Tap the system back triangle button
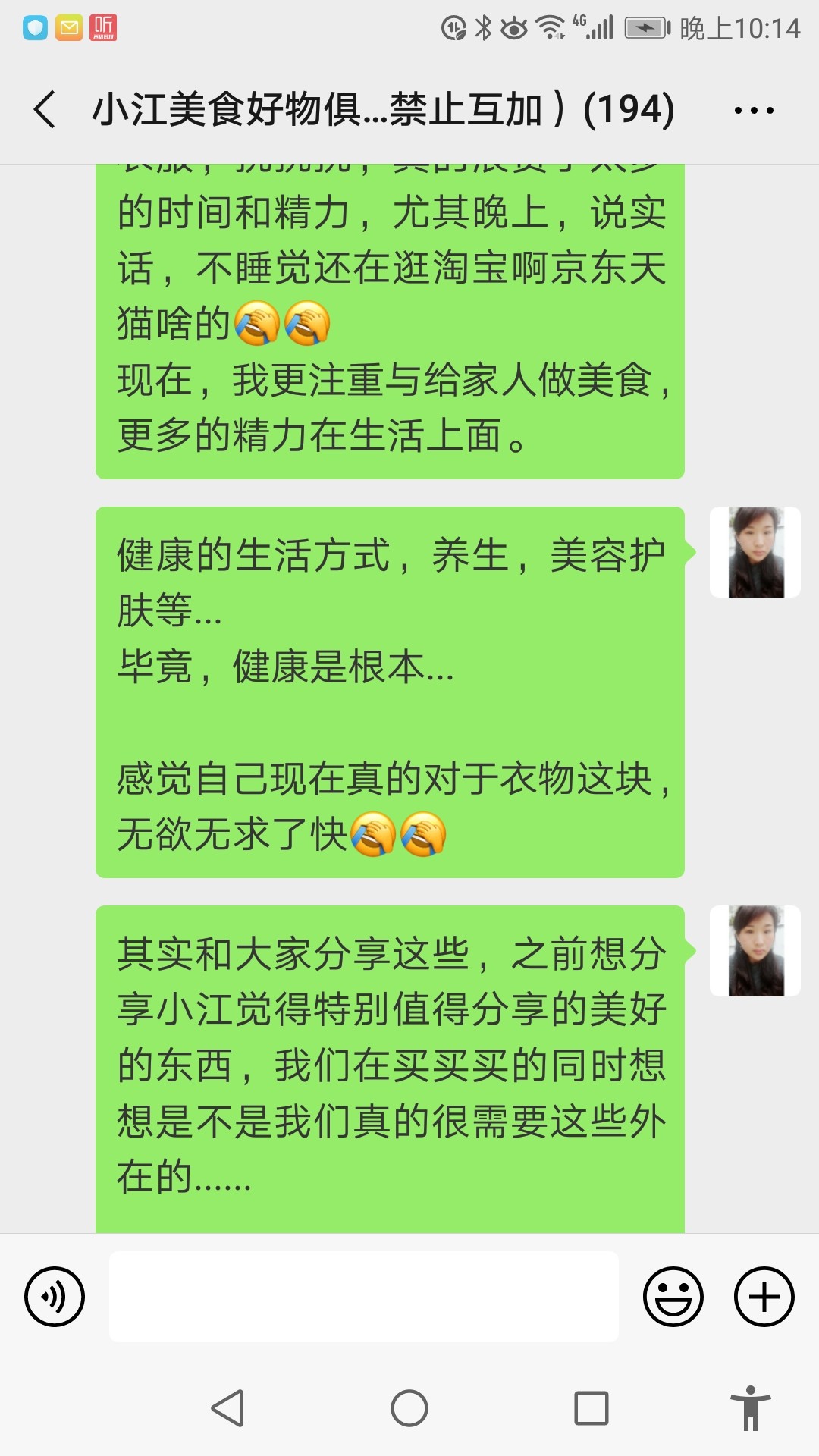 (x=227, y=1408)
